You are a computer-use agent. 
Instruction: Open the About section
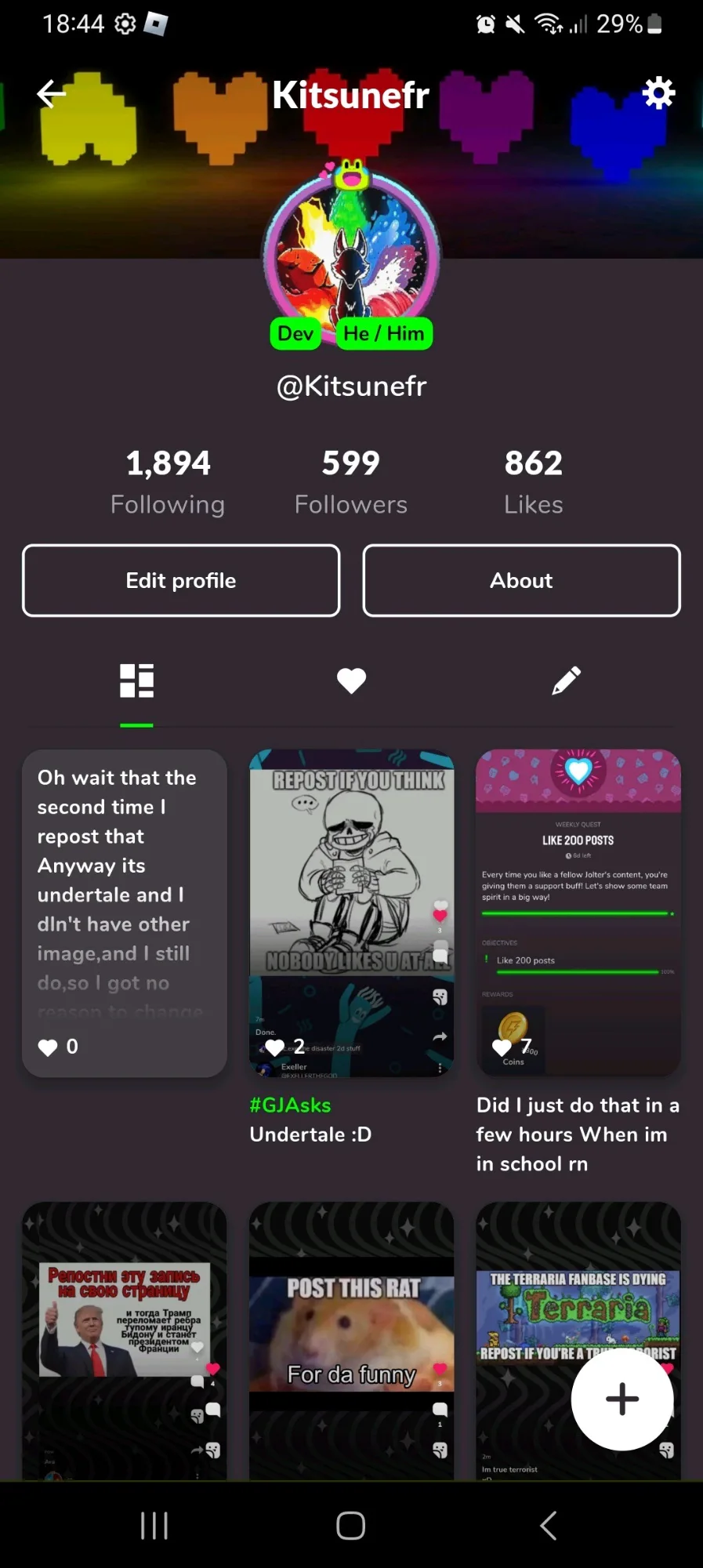521,580
